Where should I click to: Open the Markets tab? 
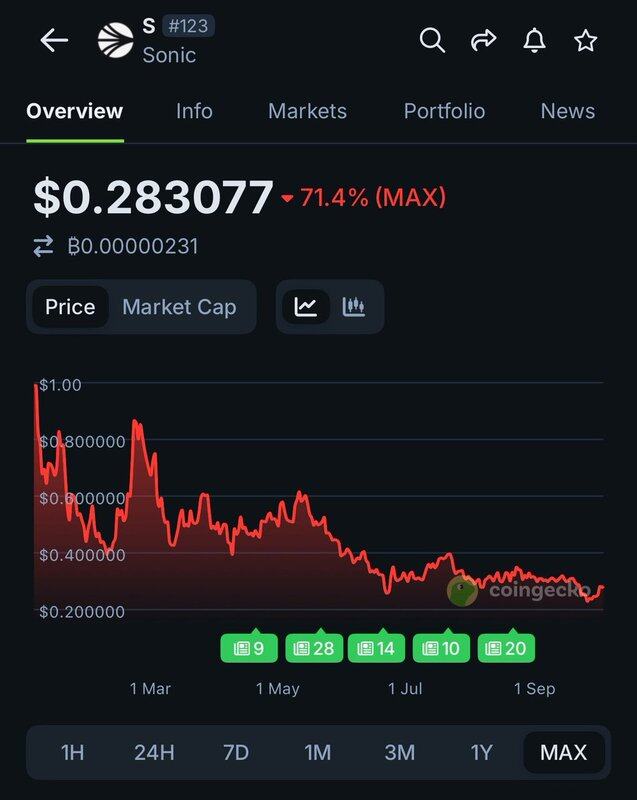[x=307, y=111]
